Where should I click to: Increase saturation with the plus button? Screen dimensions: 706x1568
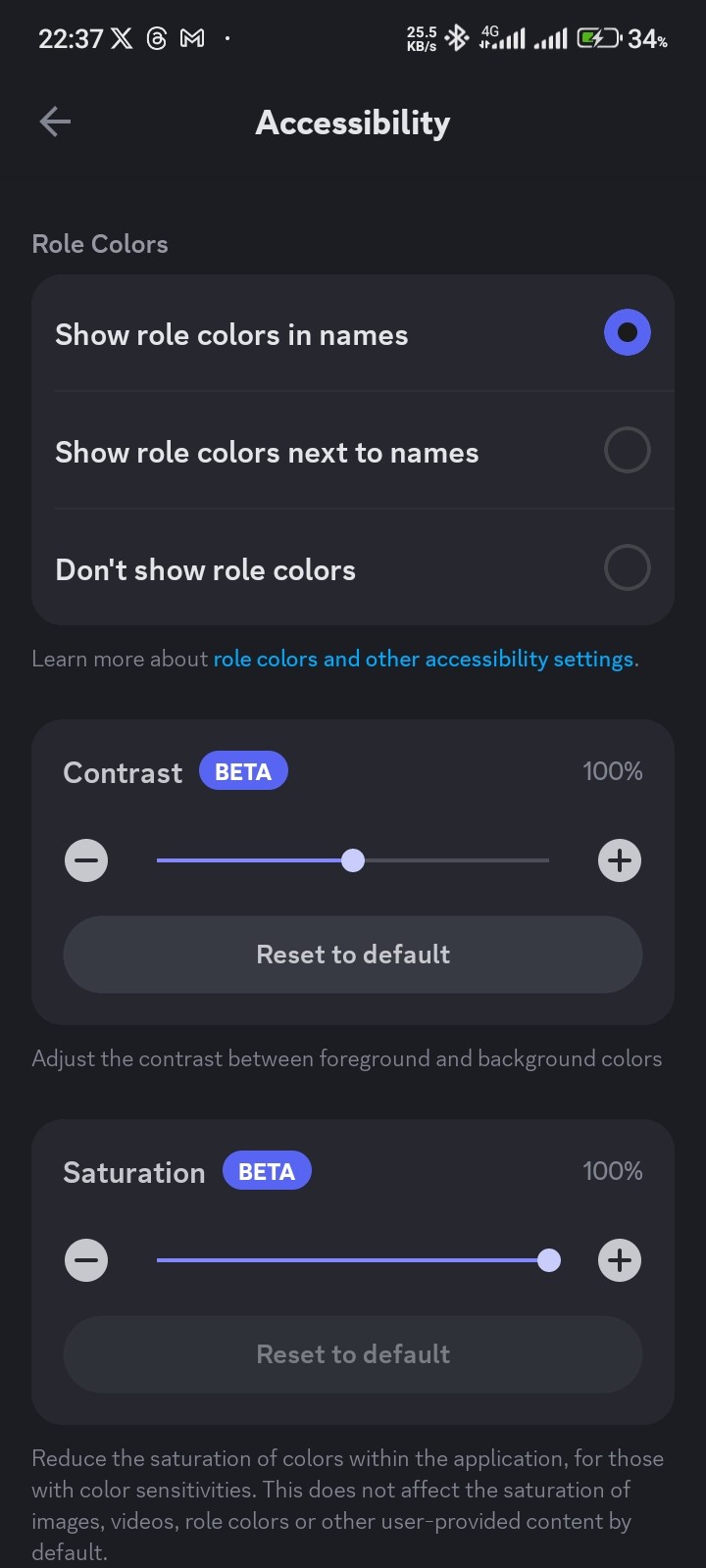(x=620, y=1260)
